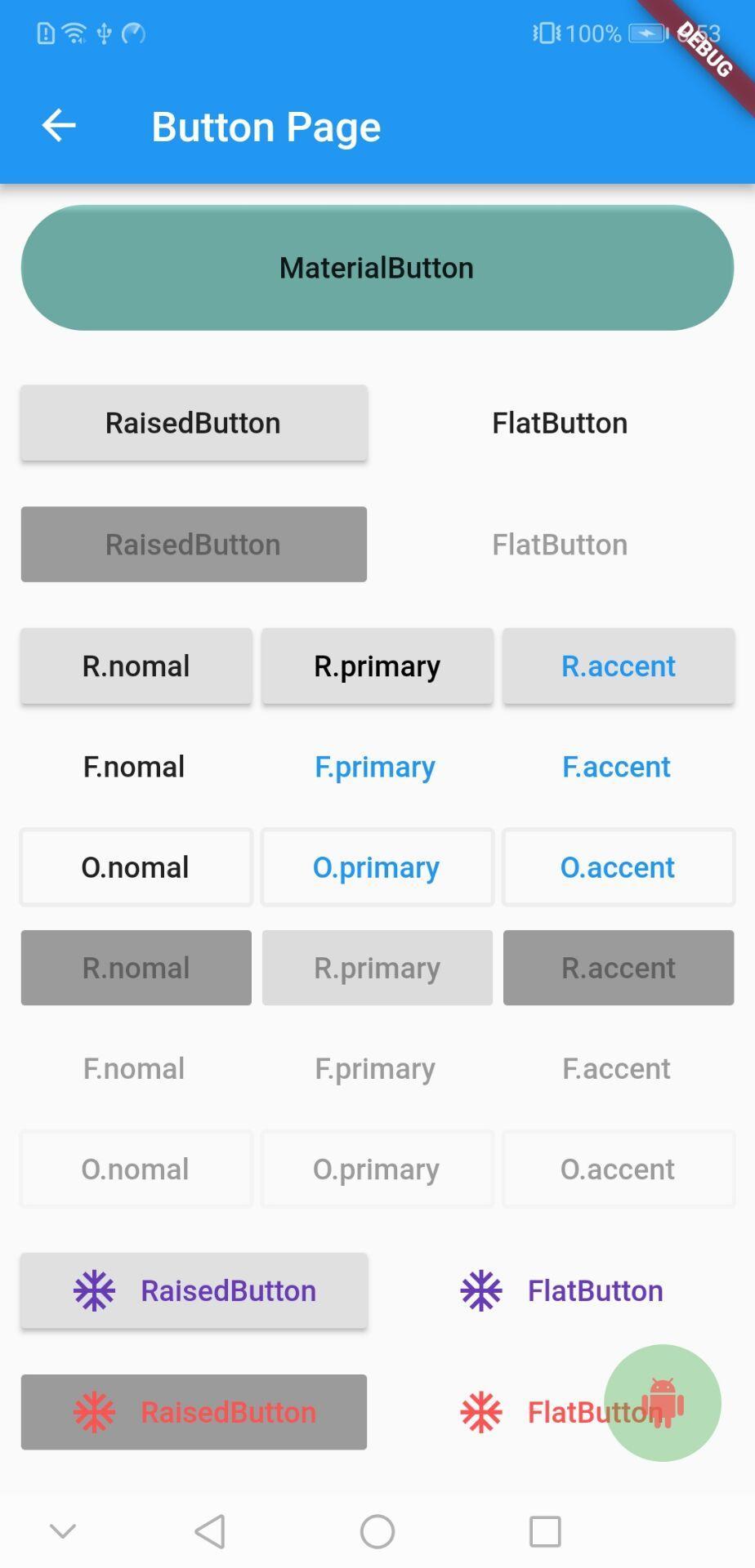Choose the black-text R.primary raised button
Viewport: 755px width, 1568px height.
click(x=377, y=666)
